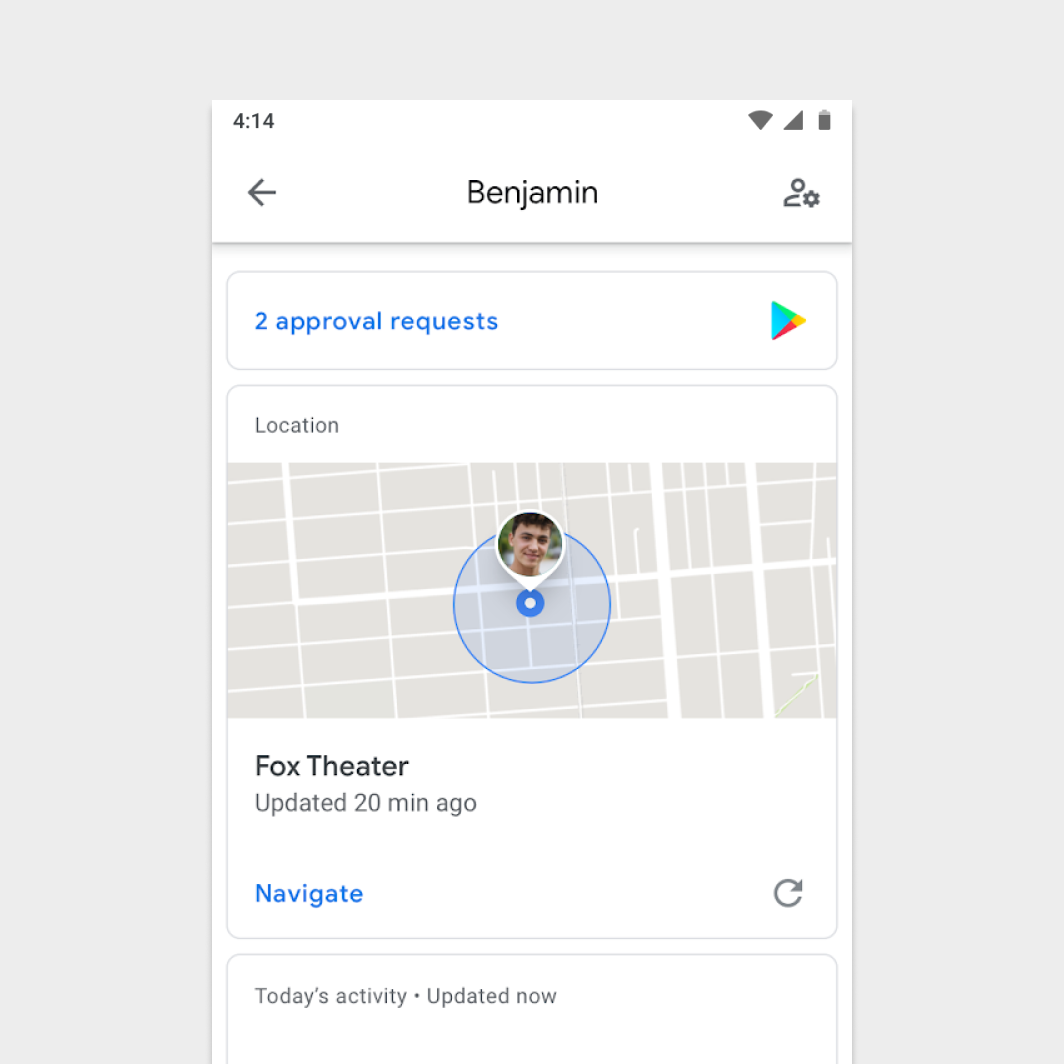
Task: Open the 2 approval requests card
Action: [531, 321]
